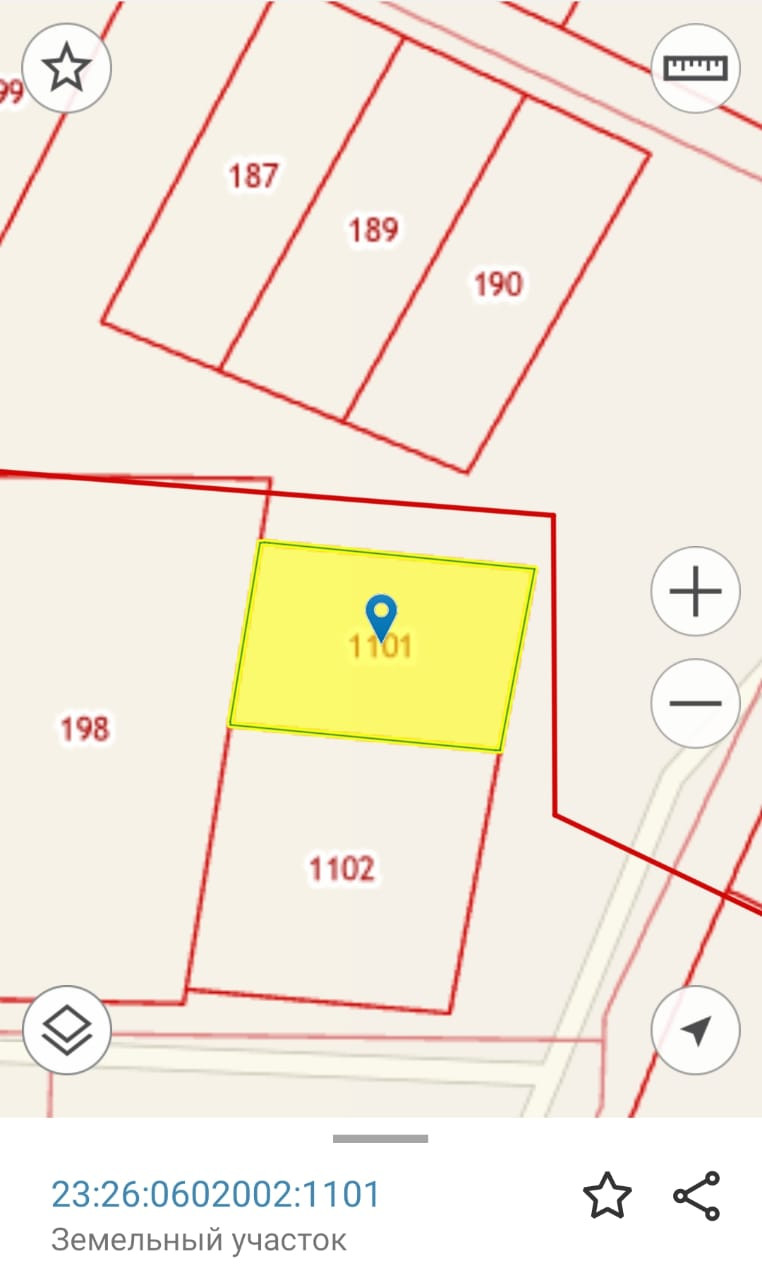
Task: Zoom out with the minus button
Action: point(696,703)
